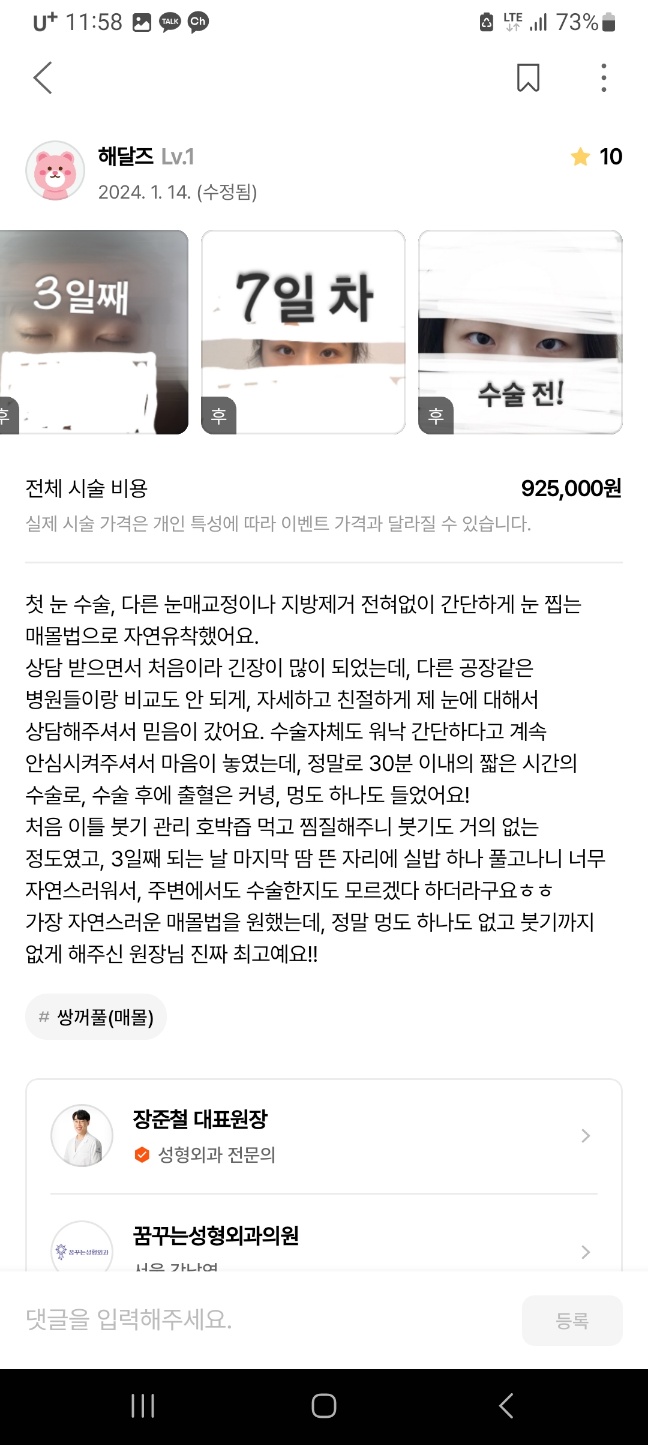Bookmark this review
The width and height of the screenshot is (648, 1445).
coord(528,78)
